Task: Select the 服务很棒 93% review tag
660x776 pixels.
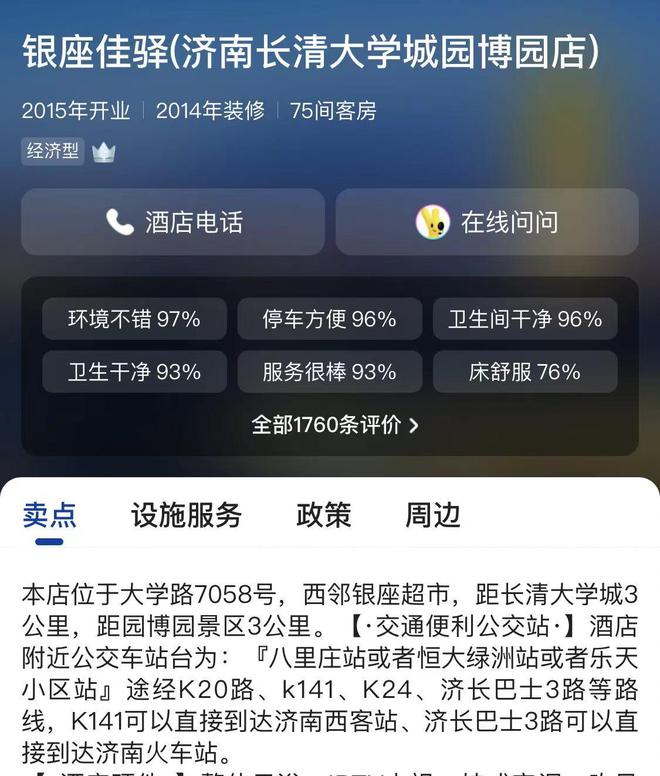Action: (330, 372)
